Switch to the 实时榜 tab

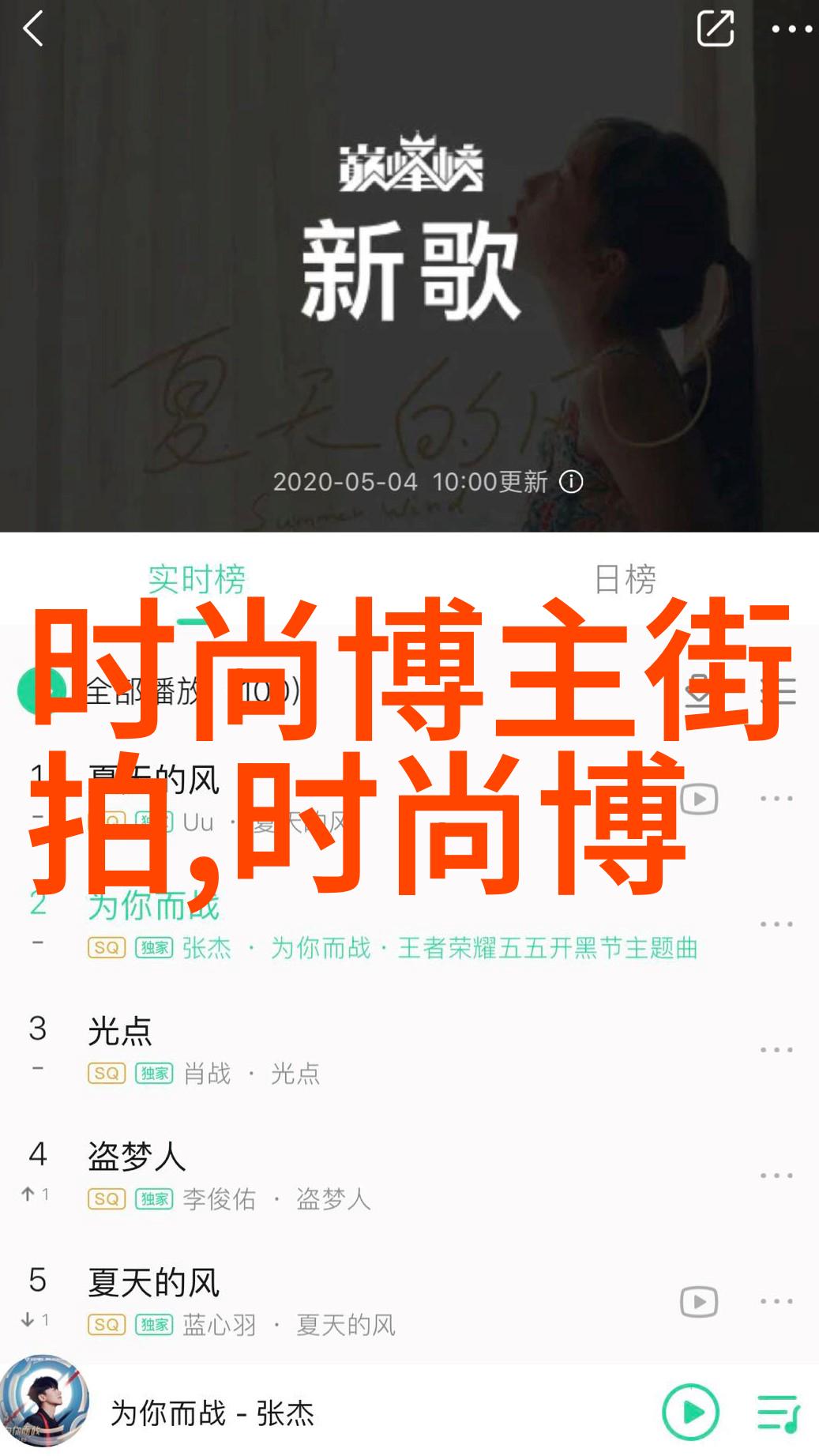[197, 580]
